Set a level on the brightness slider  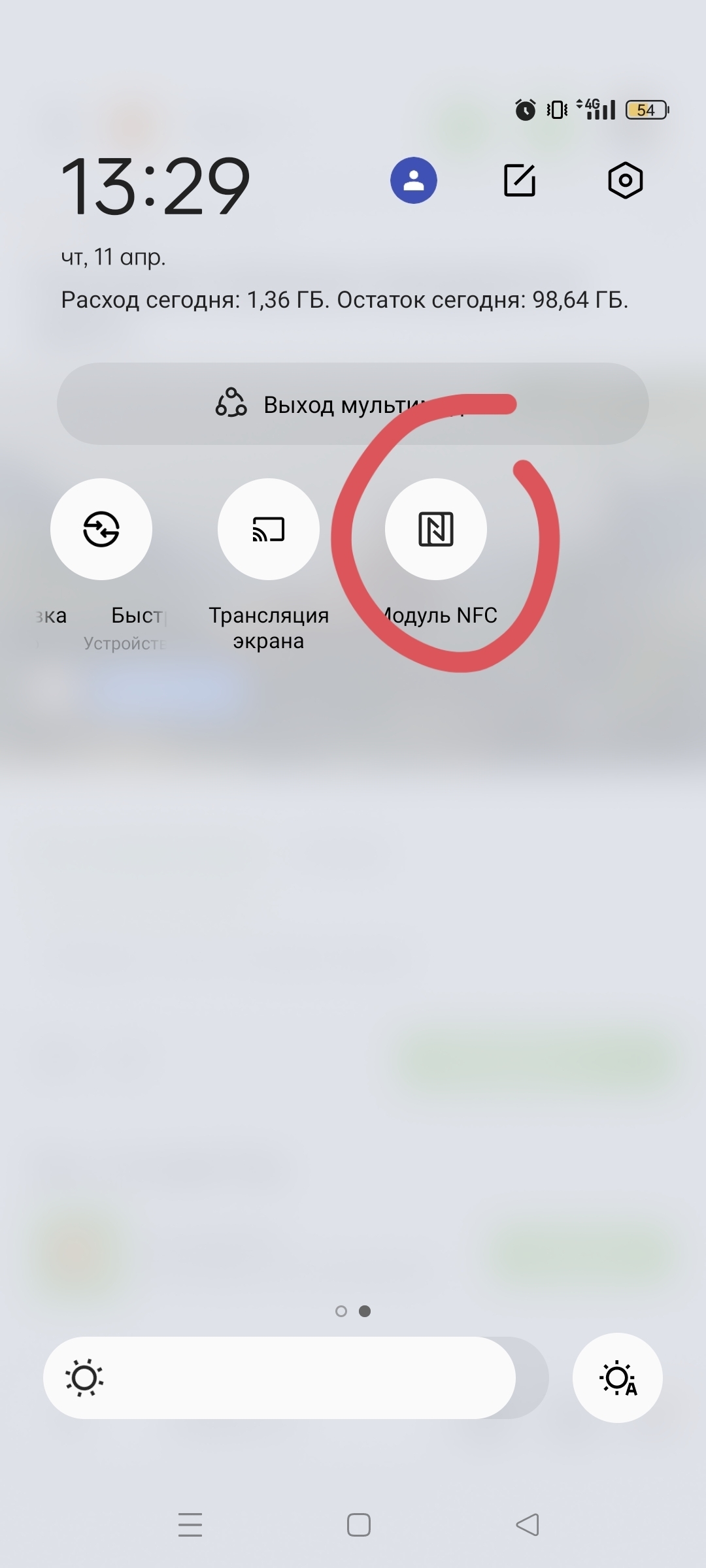click(294, 1379)
